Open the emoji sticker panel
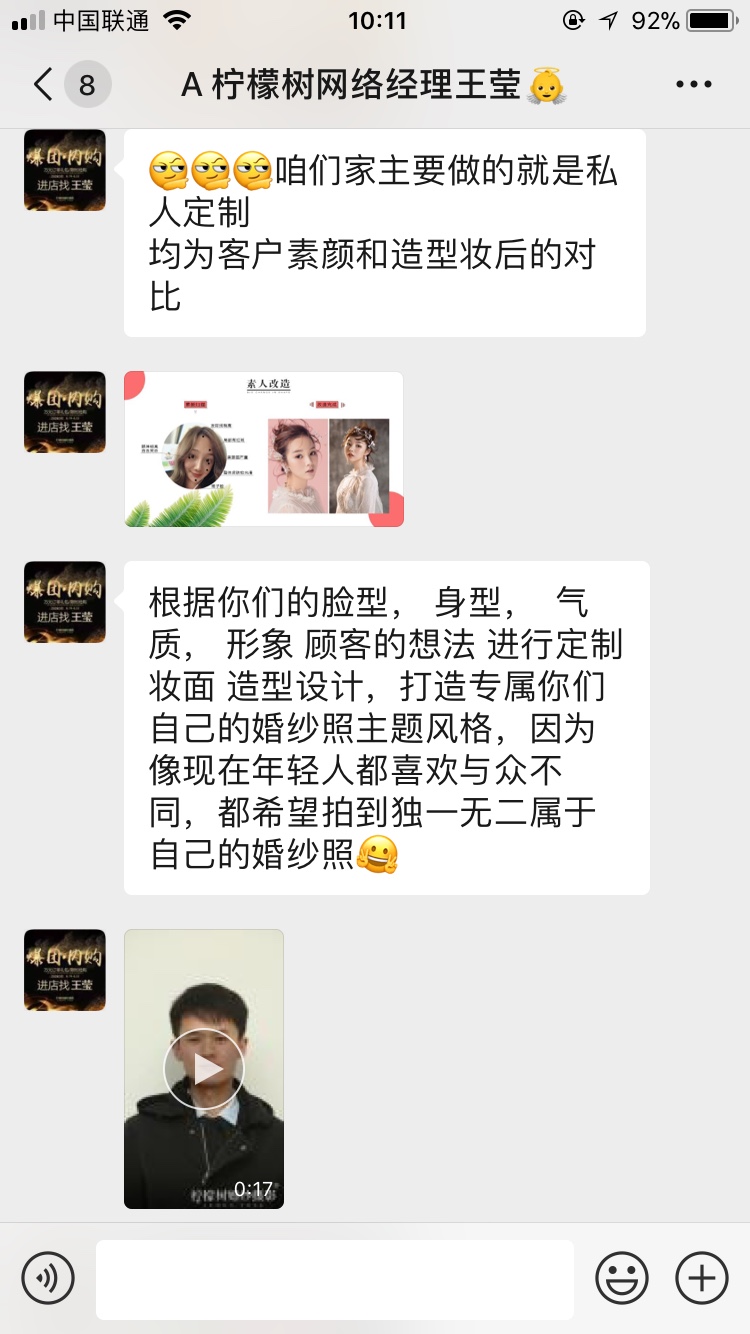Image resolution: width=750 pixels, height=1334 pixels. [622, 1278]
